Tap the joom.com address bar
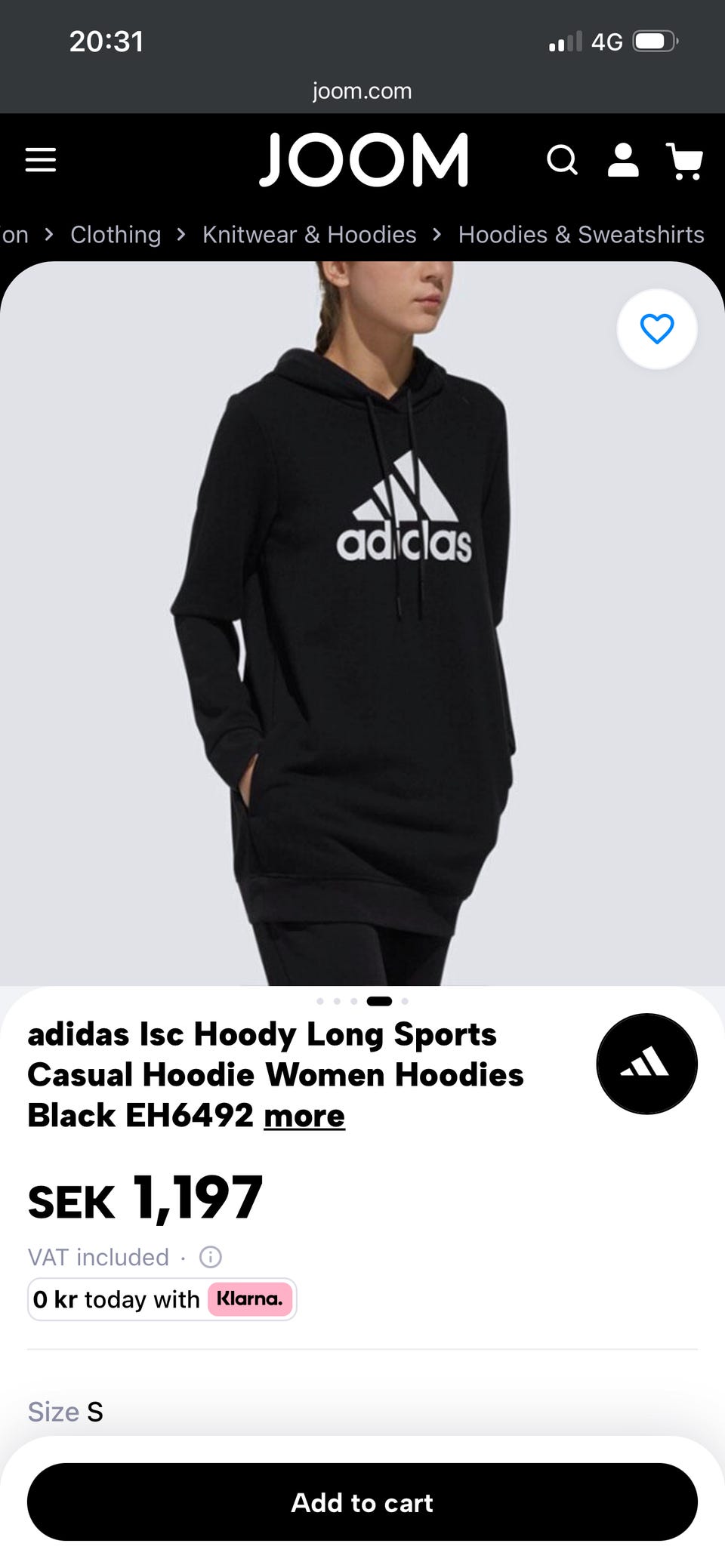The height and width of the screenshot is (1568, 725). point(362,91)
